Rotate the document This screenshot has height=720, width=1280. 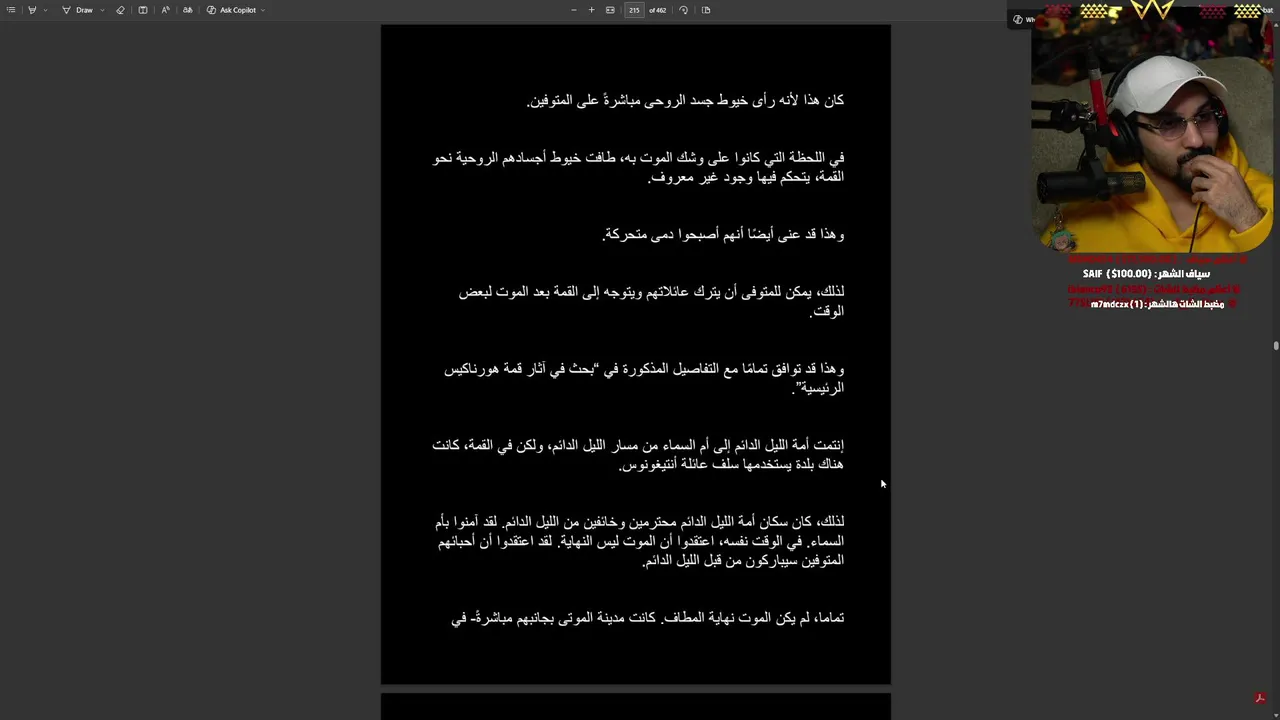coord(683,10)
